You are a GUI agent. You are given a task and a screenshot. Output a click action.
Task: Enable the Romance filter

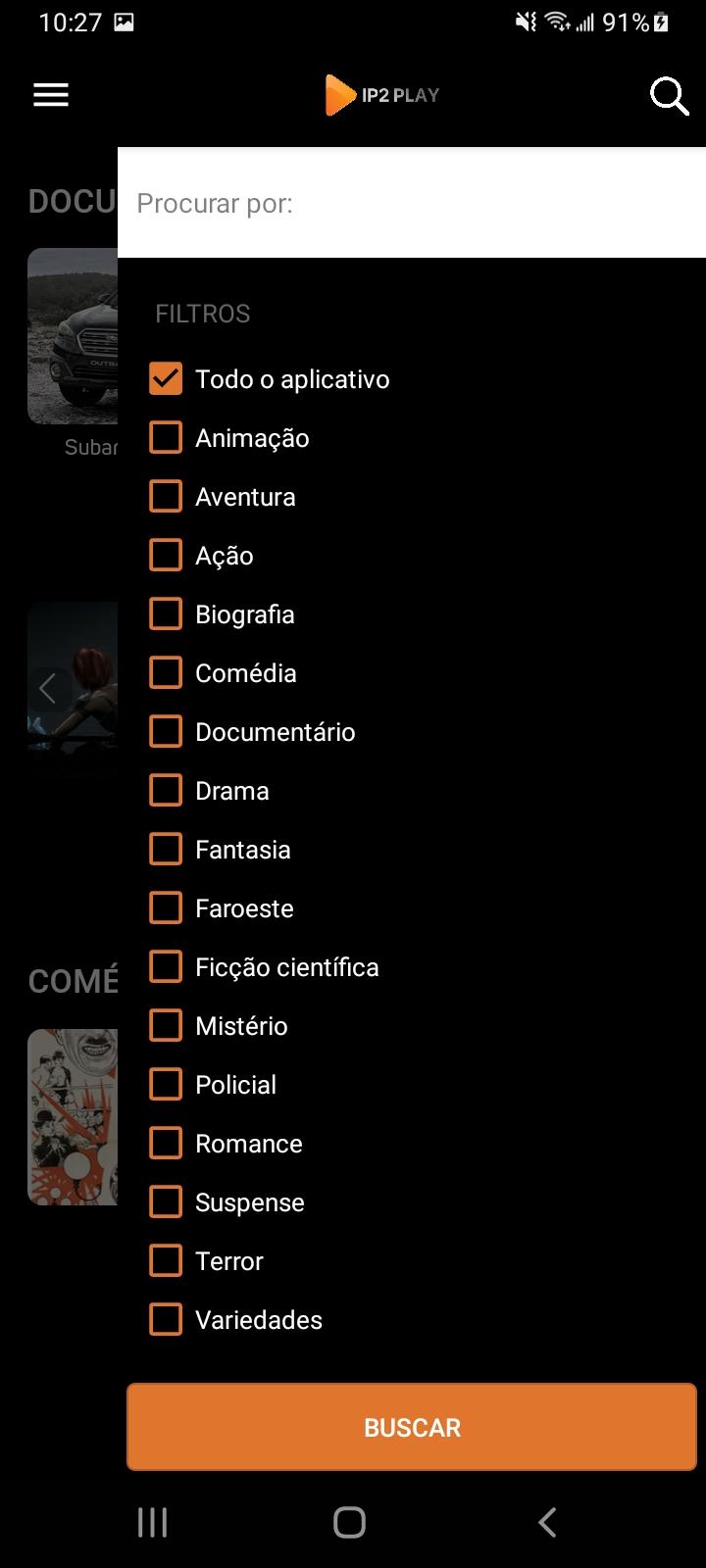(x=166, y=1143)
